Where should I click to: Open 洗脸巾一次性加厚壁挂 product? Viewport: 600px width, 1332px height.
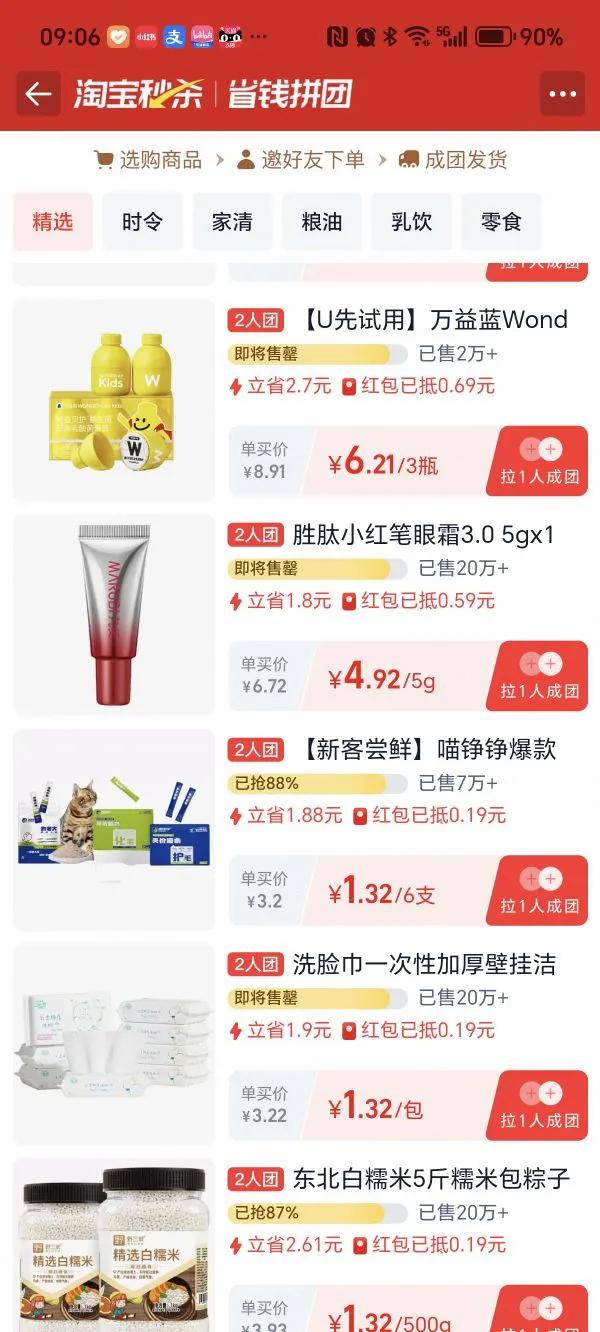tap(423, 964)
